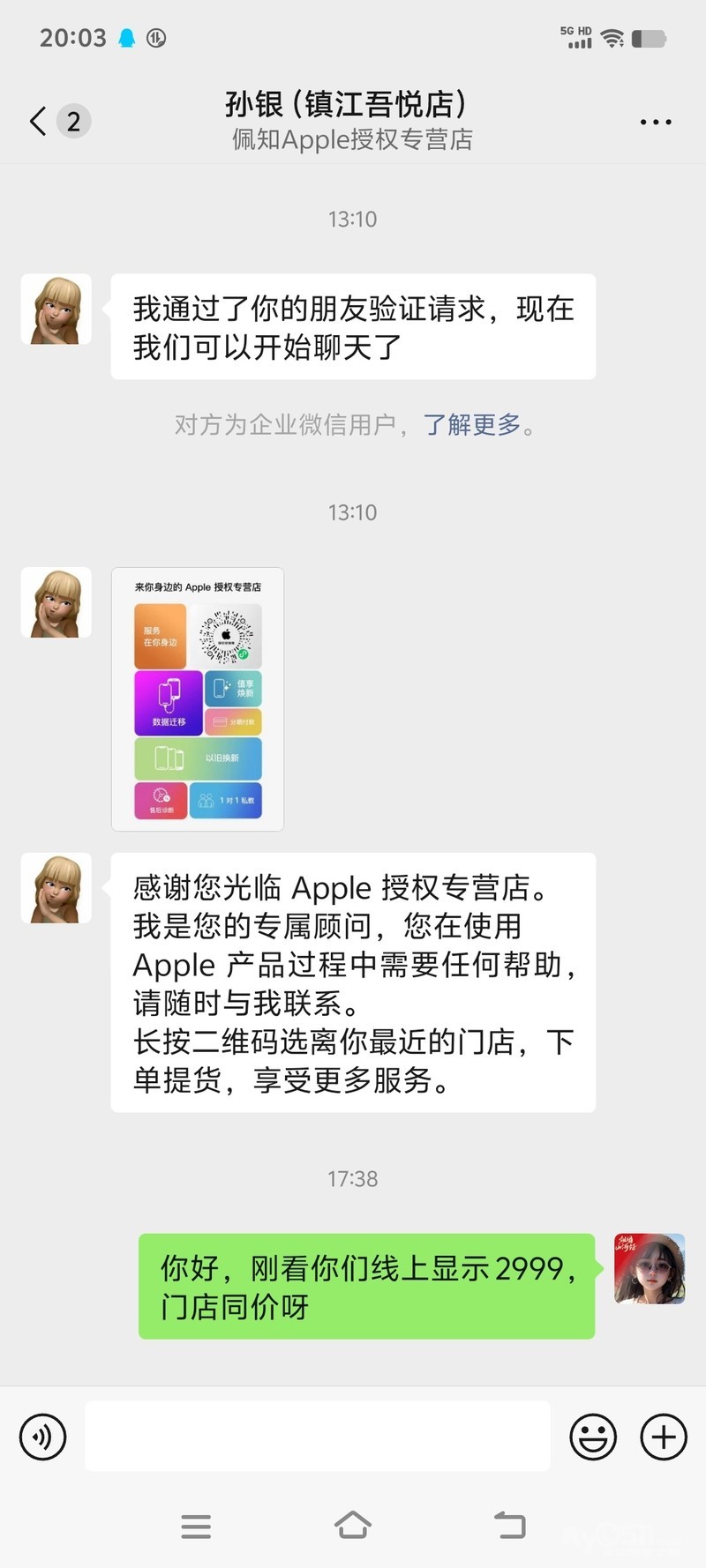View 孙银's profile avatar beside welcome message
Viewport: 706px width, 1568px height.
(x=56, y=888)
